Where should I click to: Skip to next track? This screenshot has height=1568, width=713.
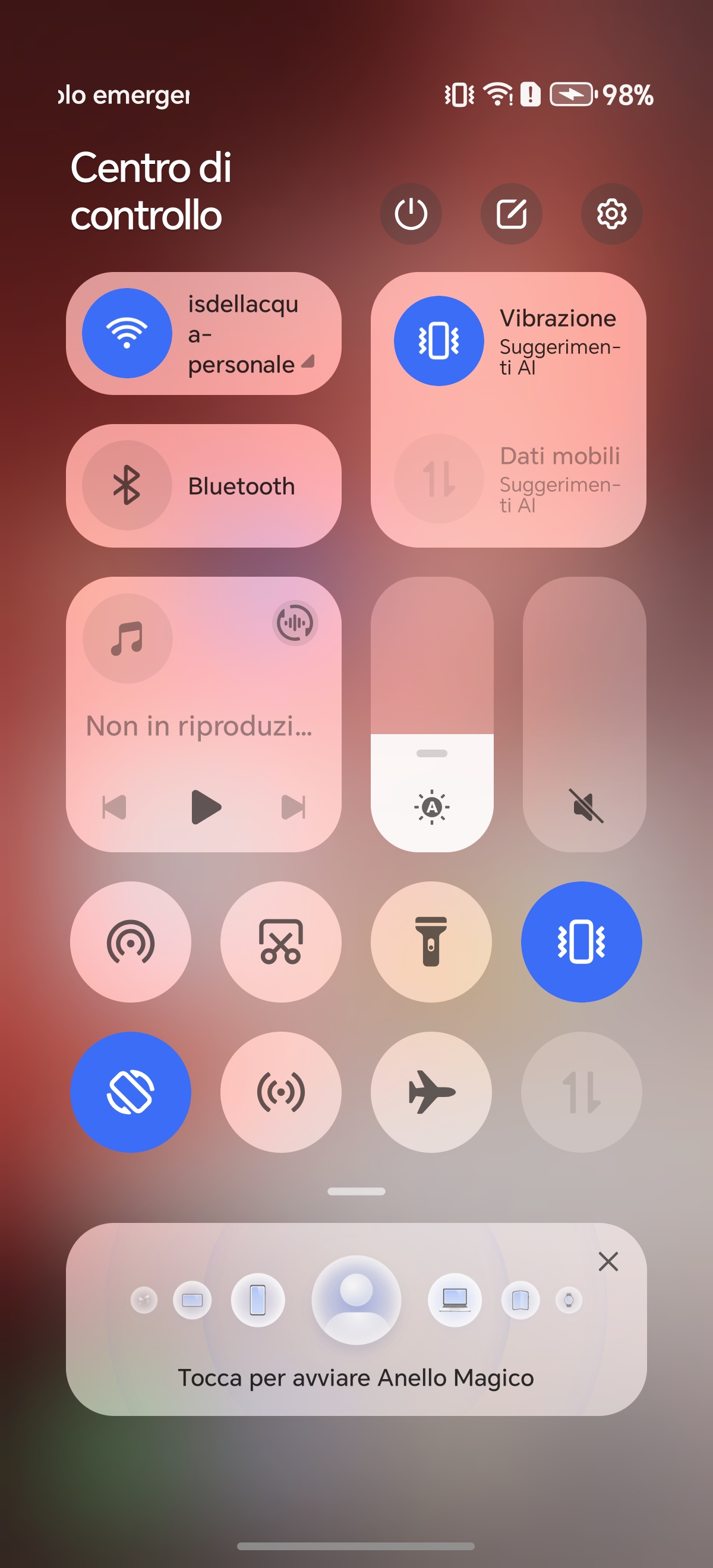294,807
